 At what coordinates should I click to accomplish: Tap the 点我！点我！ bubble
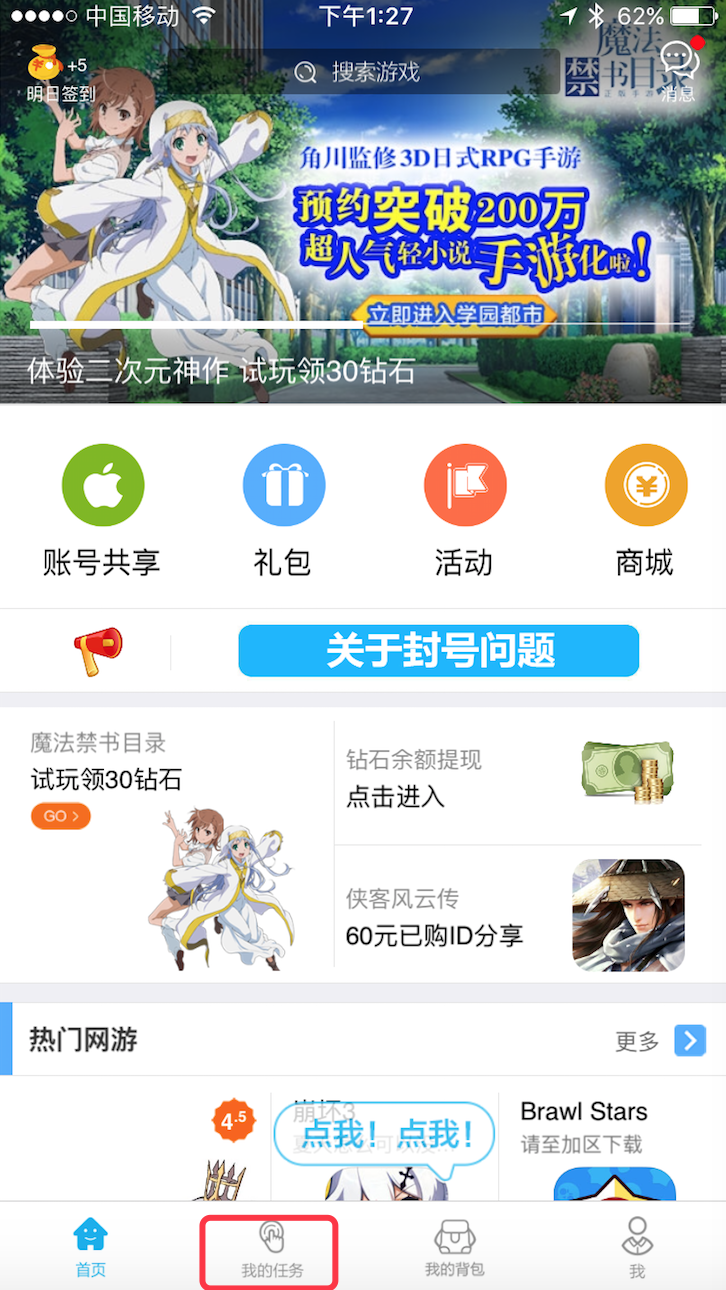coord(385,1135)
